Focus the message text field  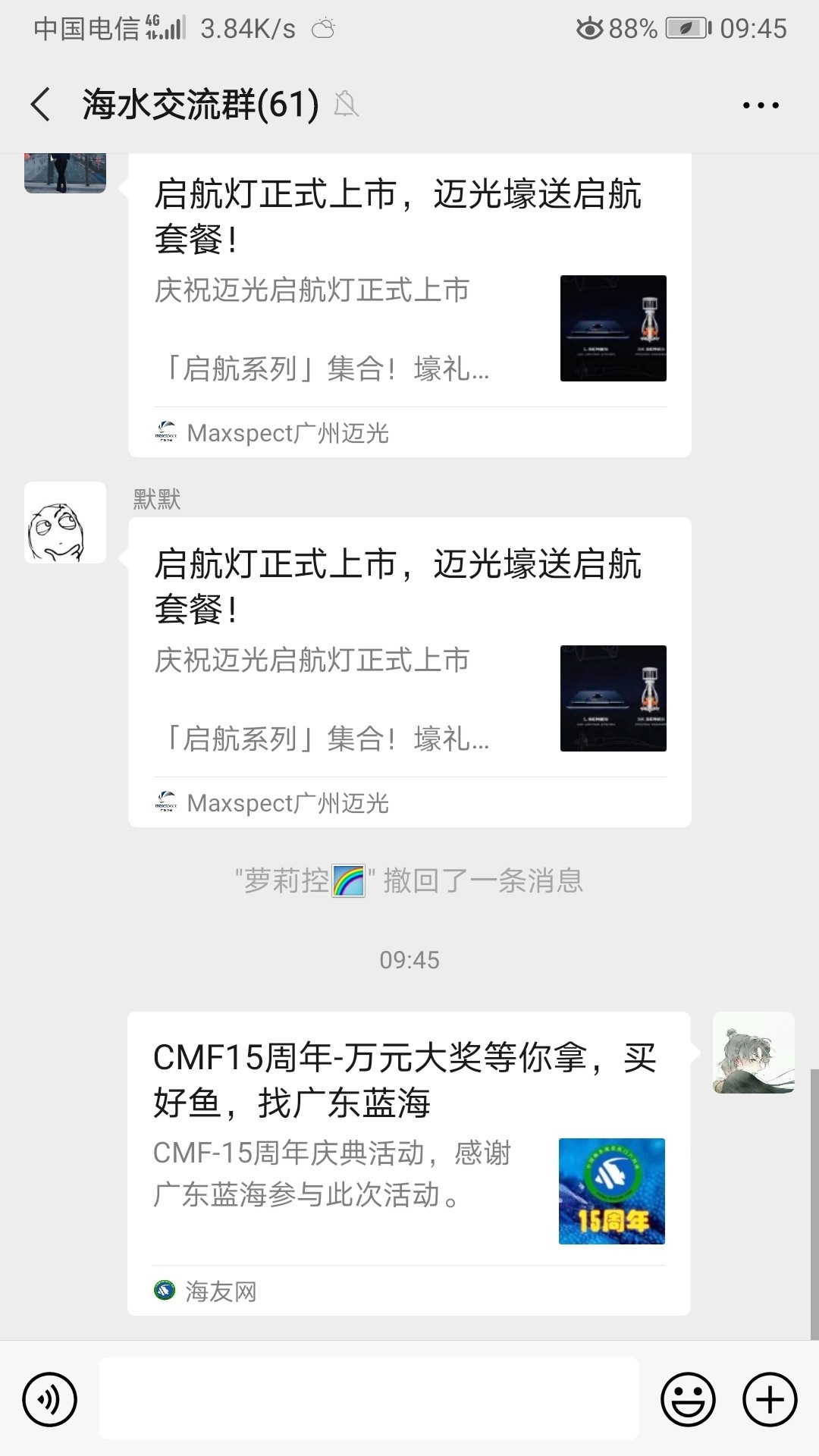(369, 1399)
